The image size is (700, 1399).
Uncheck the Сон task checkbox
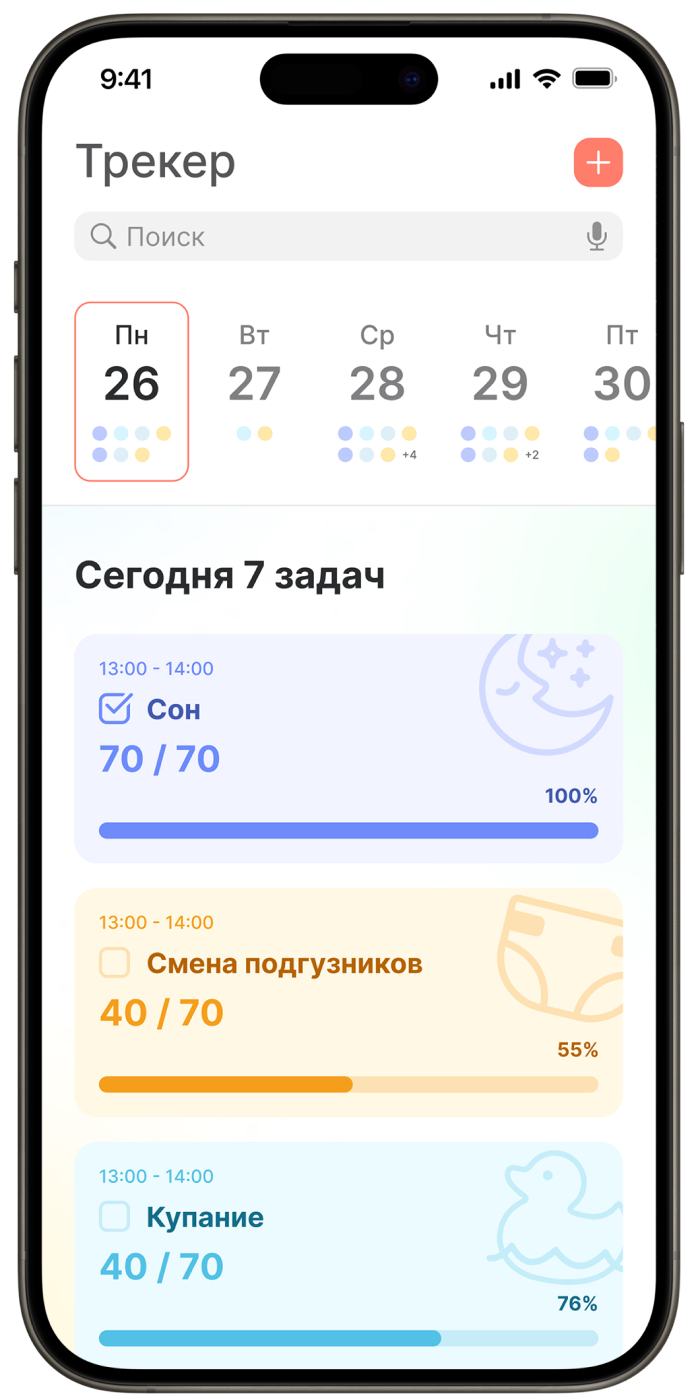pyautogui.click(x=115, y=709)
